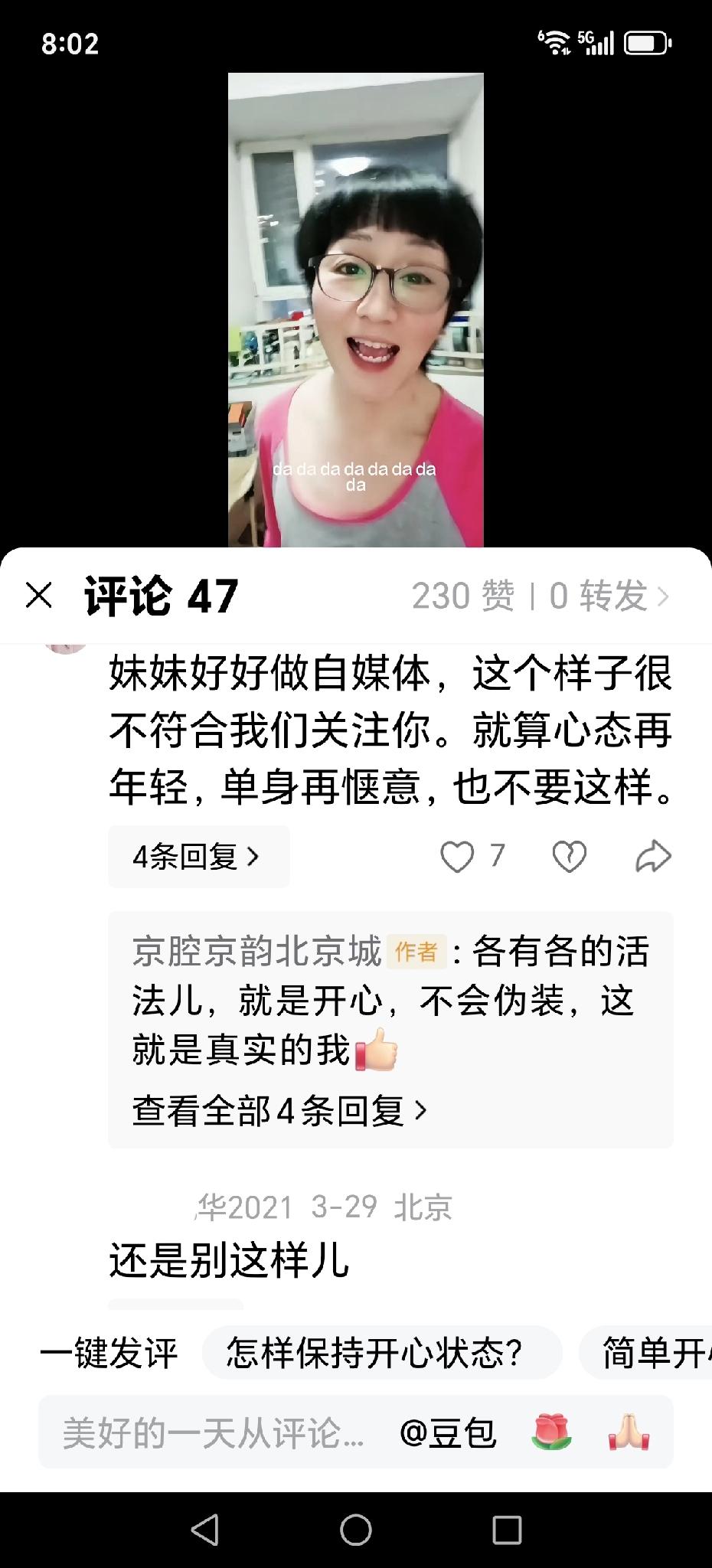Tap the orange 作者 author badge

[416, 949]
